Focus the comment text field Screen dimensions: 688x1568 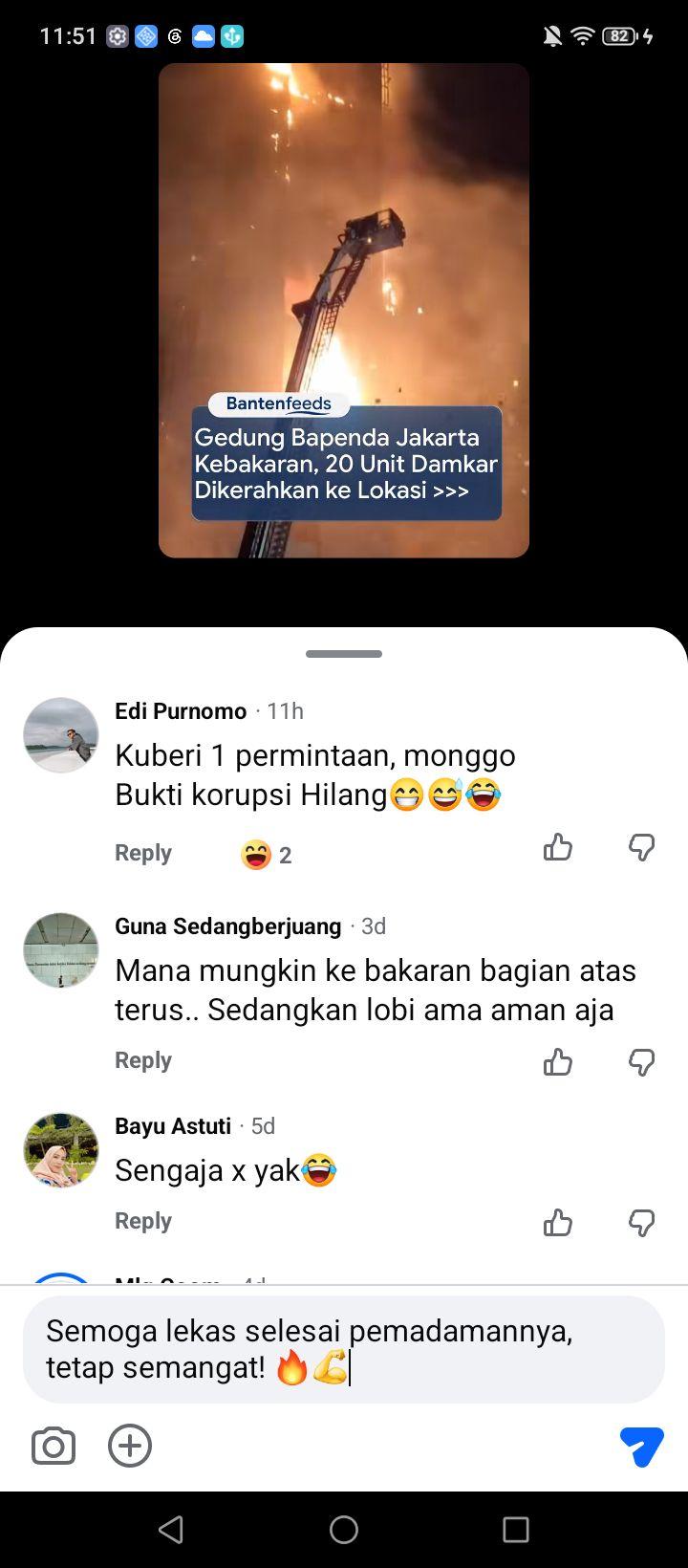pyautogui.click(x=344, y=1349)
